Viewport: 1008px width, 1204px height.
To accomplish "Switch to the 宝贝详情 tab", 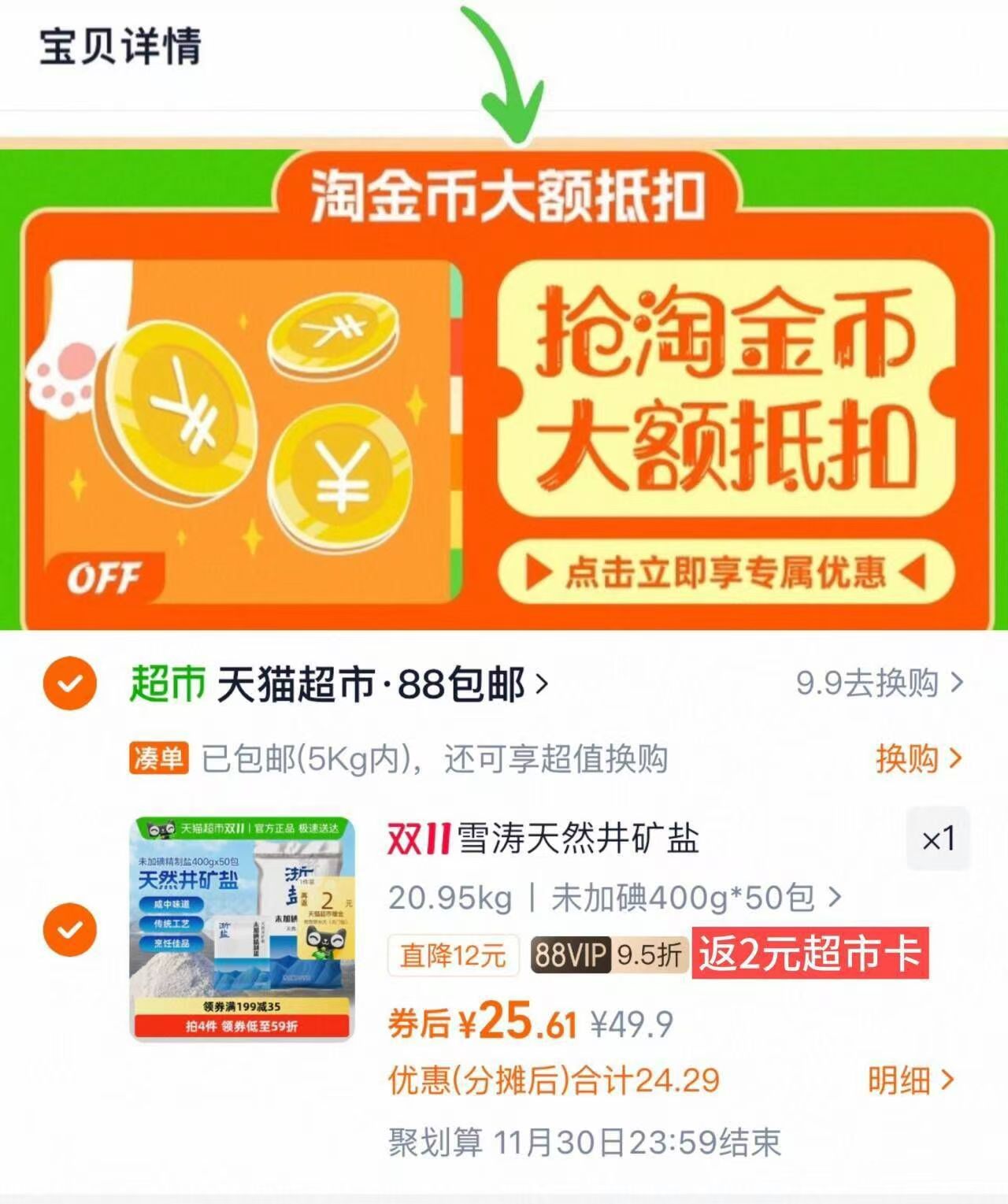I will 118,49.
